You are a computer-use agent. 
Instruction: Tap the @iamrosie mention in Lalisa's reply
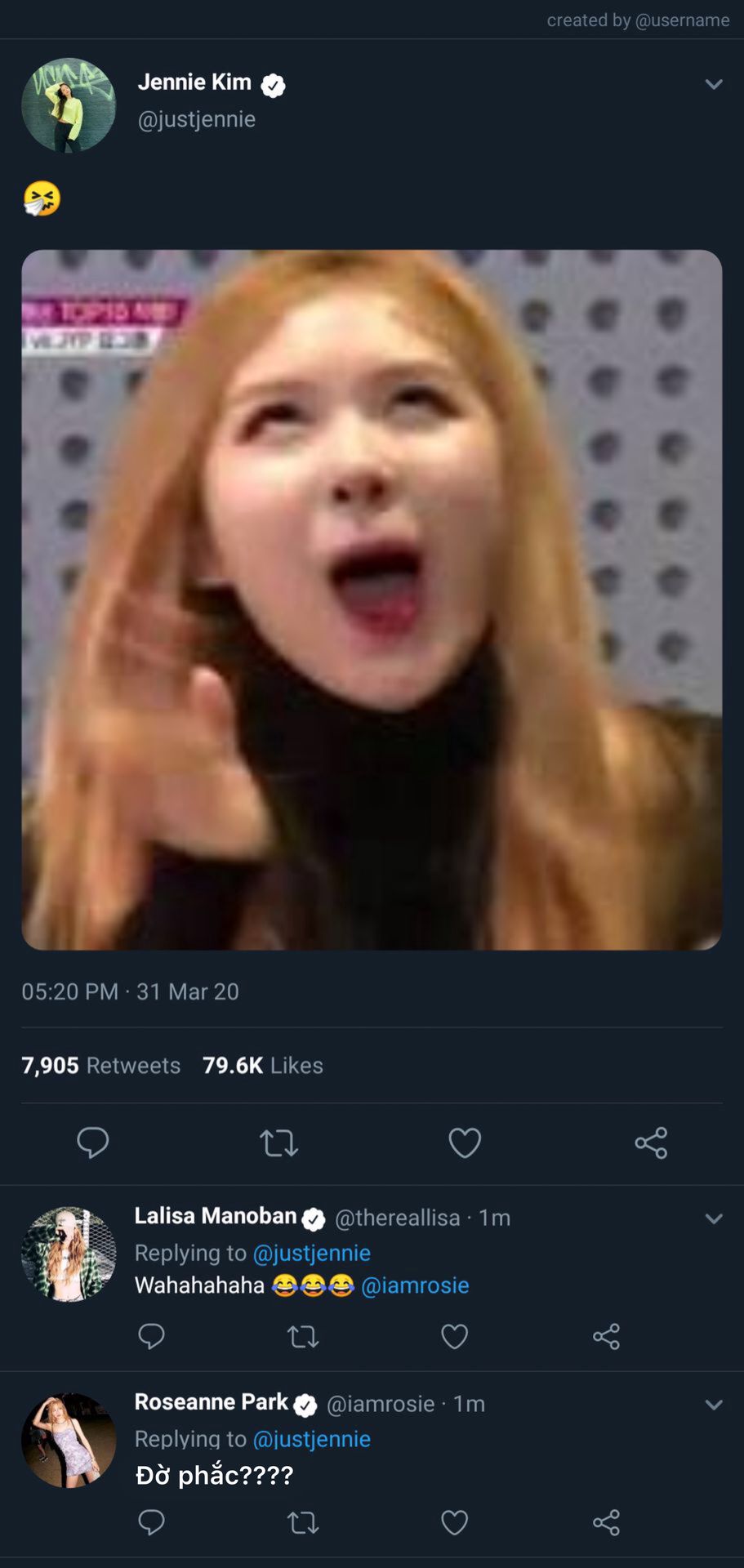coord(415,1285)
